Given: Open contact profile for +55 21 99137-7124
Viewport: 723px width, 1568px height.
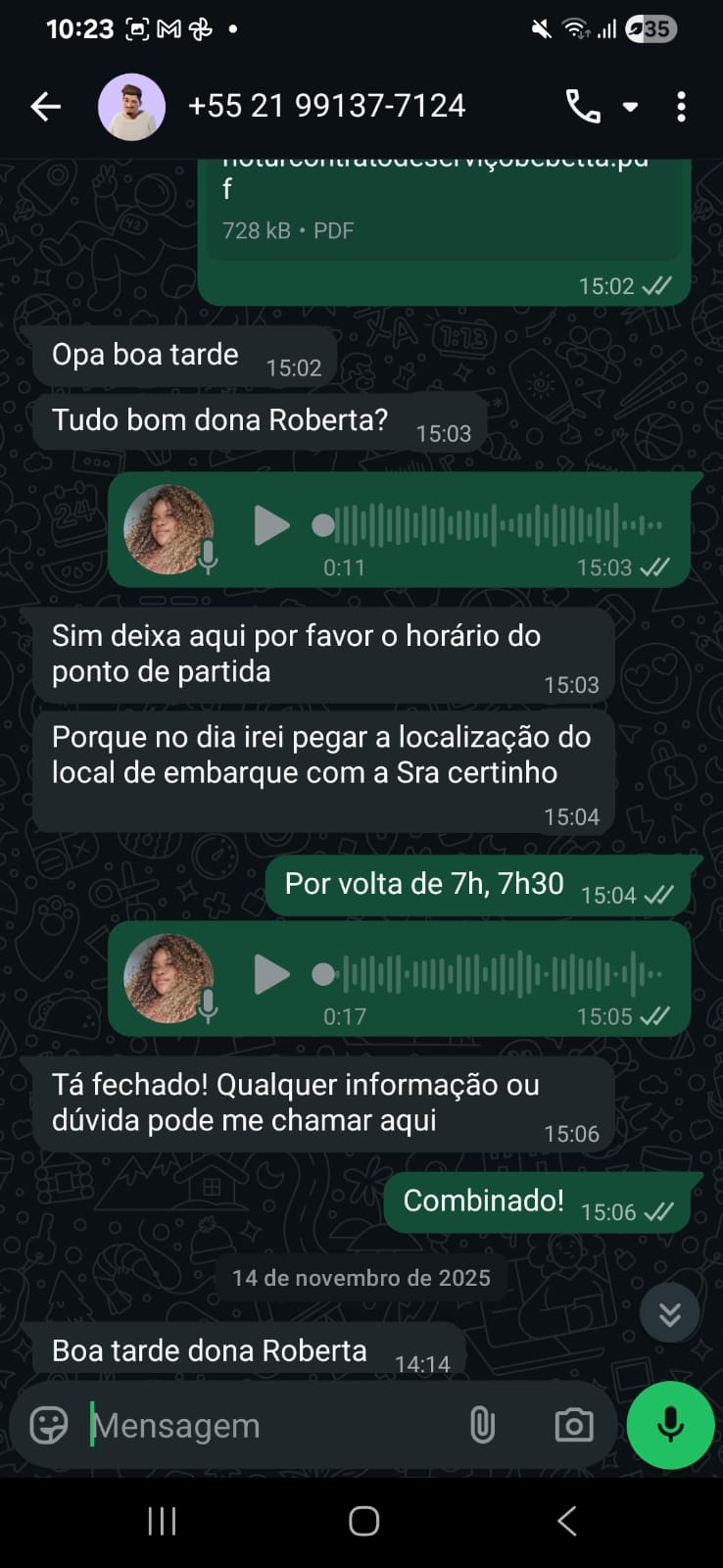Looking at the screenshot, I should [326, 107].
